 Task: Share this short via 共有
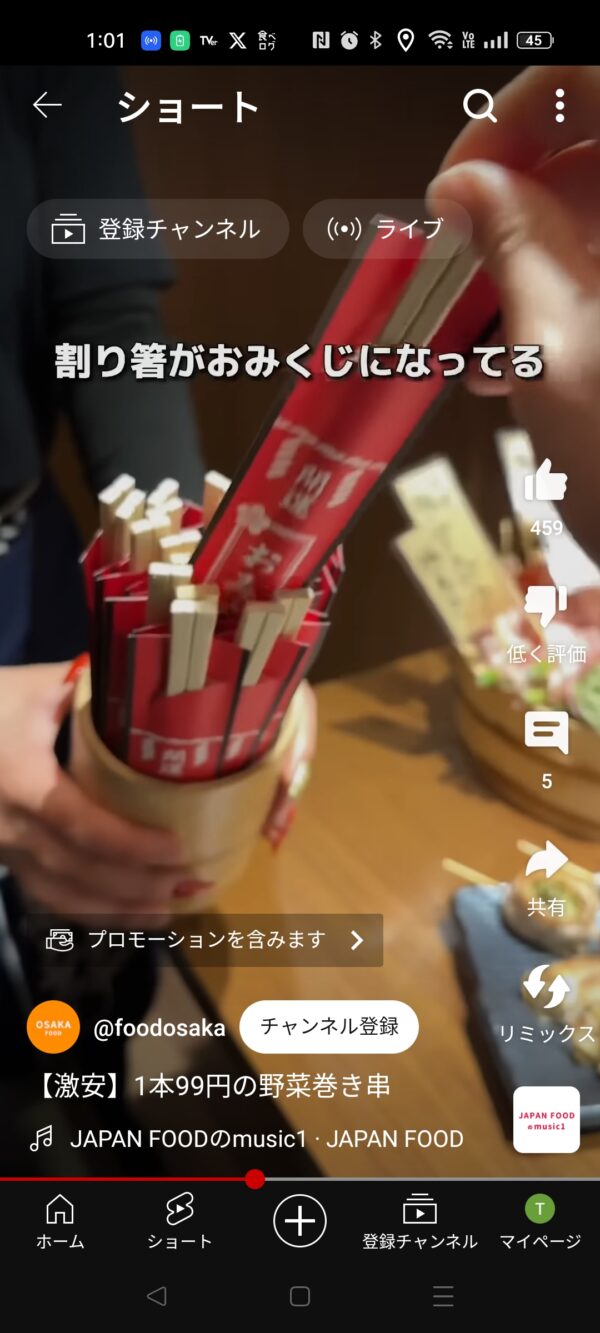tap(546, 861)
